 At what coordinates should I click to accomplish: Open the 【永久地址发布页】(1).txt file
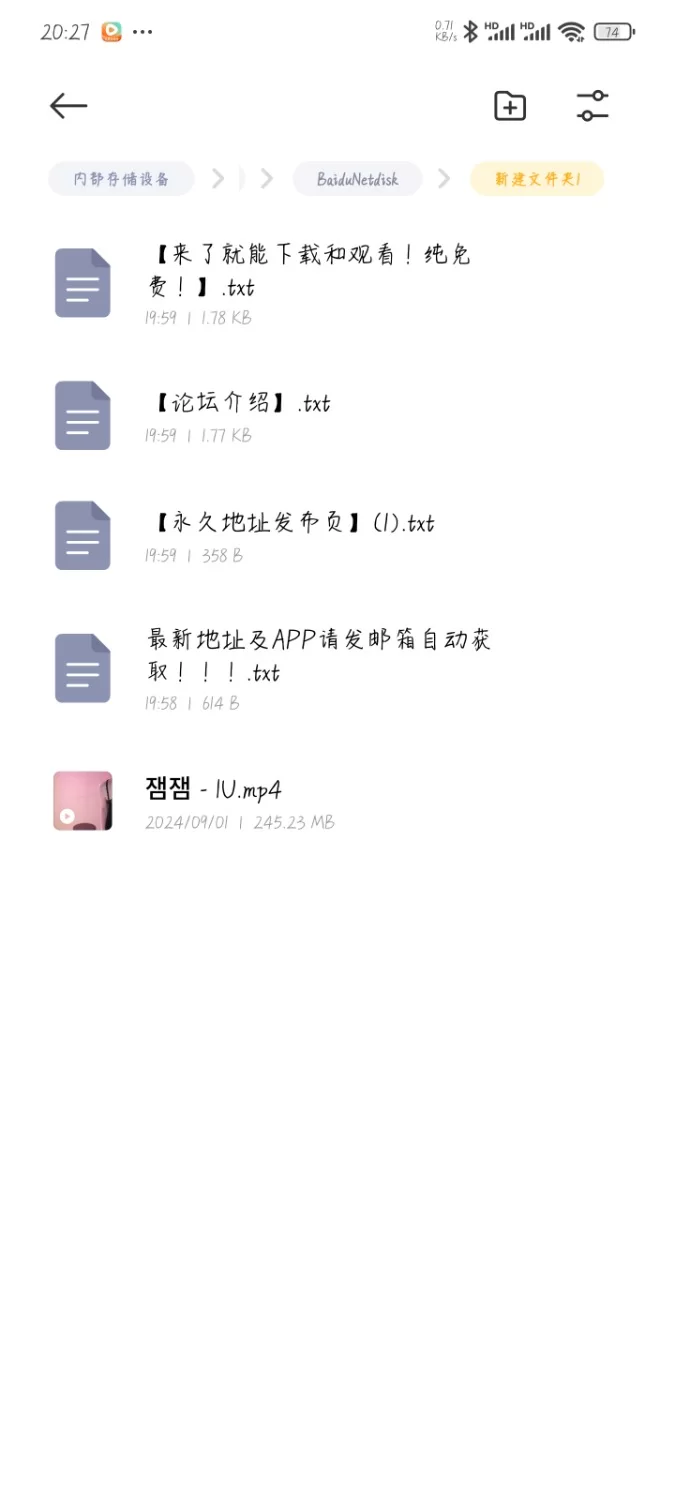point(337,536)
